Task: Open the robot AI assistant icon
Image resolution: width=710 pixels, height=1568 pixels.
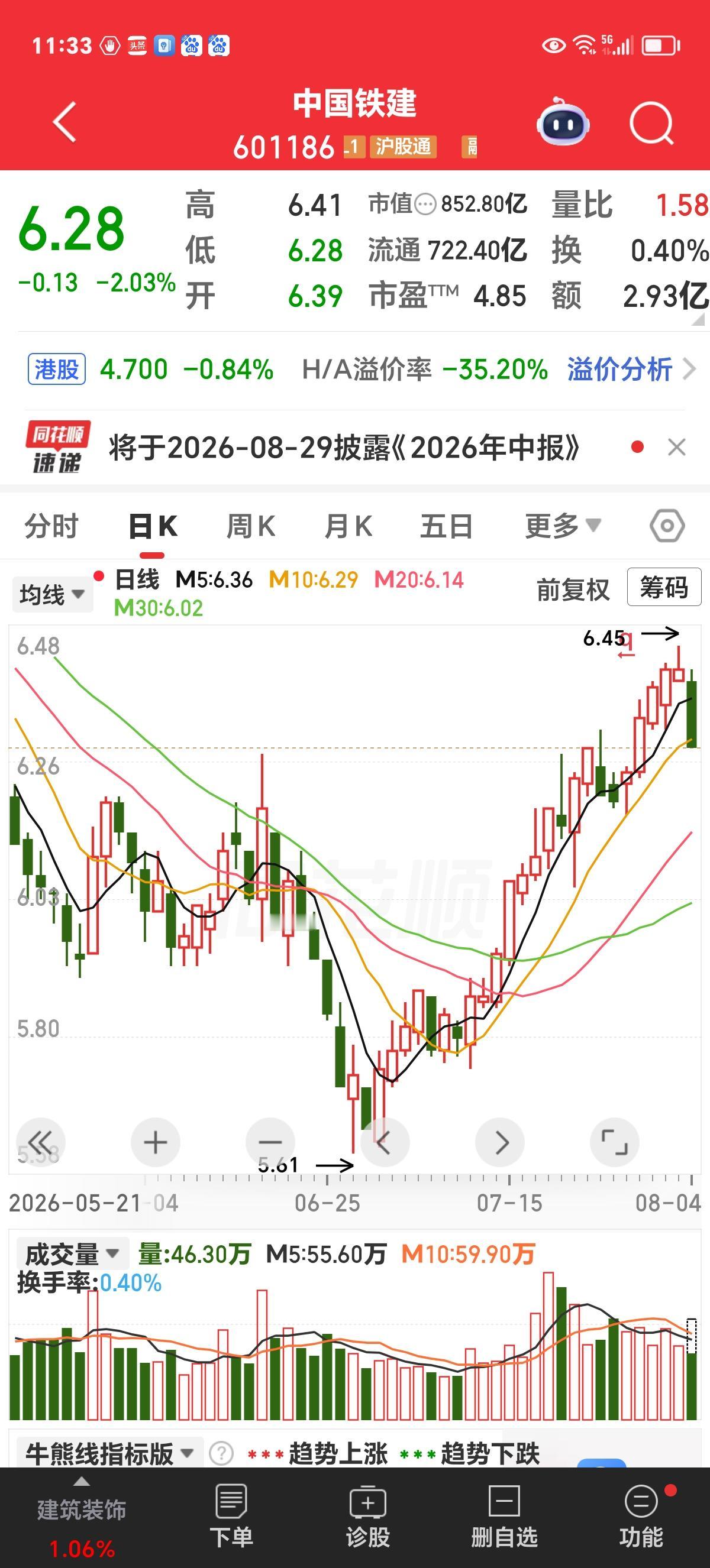Action: tap(562, 122)
